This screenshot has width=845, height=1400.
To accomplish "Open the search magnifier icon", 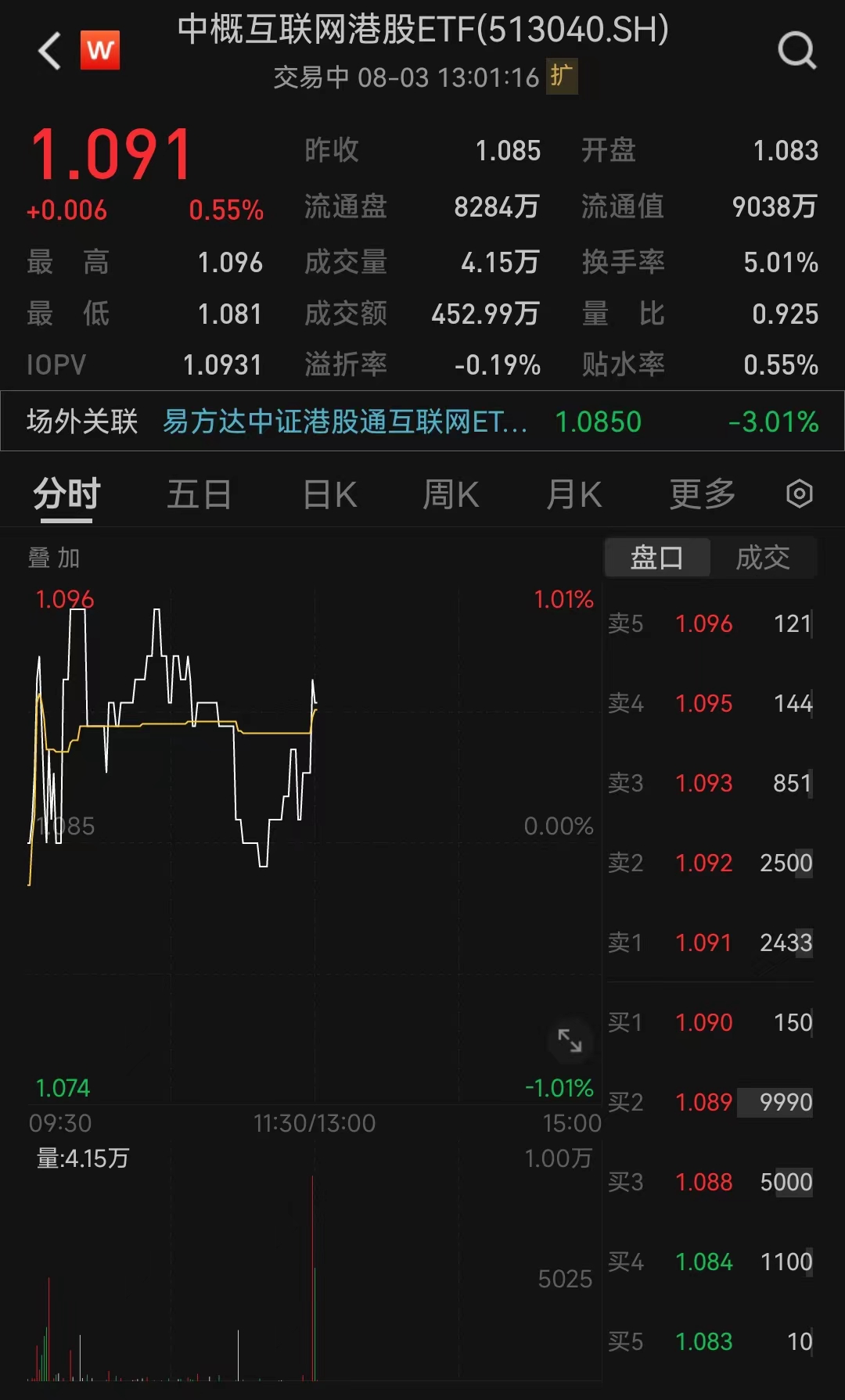I will [x=797, y=52].
